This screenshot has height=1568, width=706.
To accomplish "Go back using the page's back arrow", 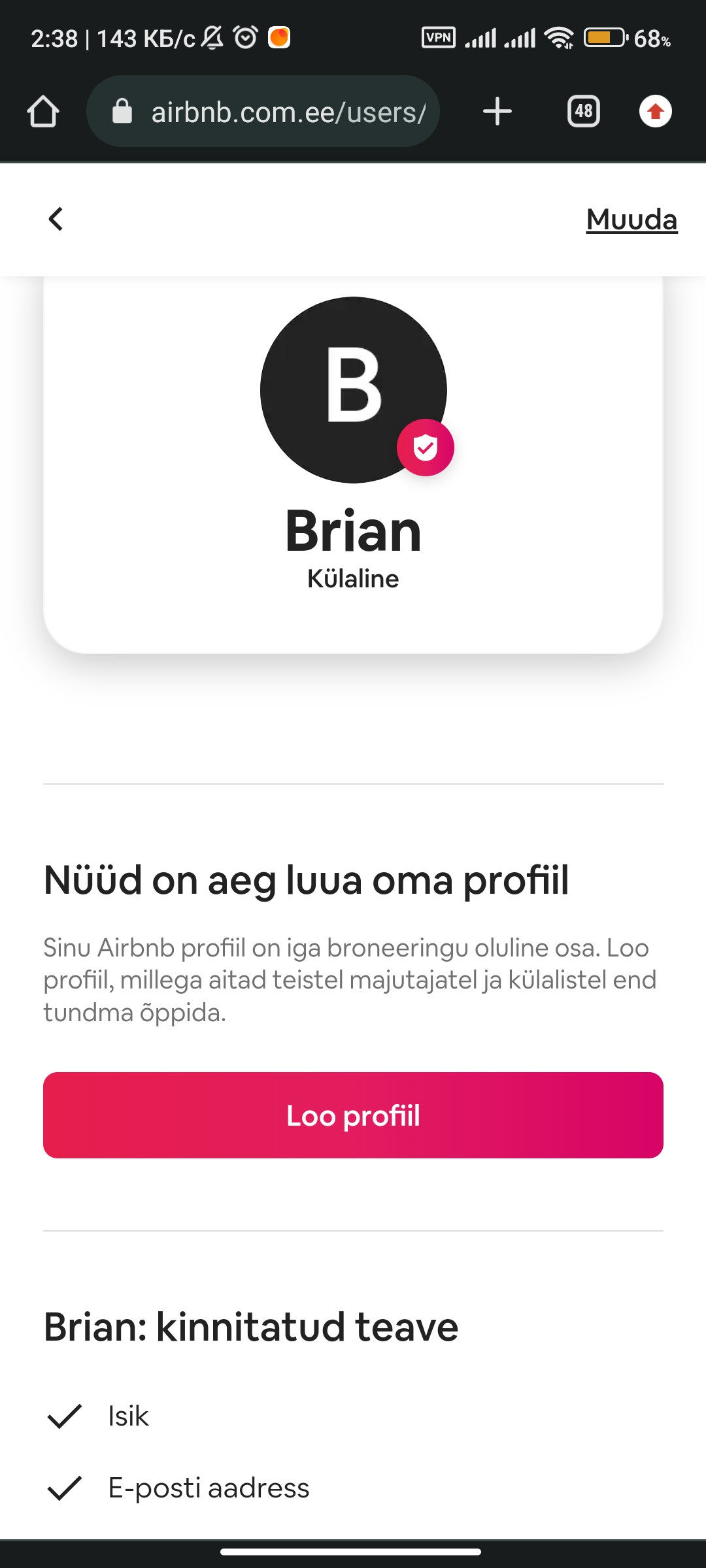I will point(56,219).
